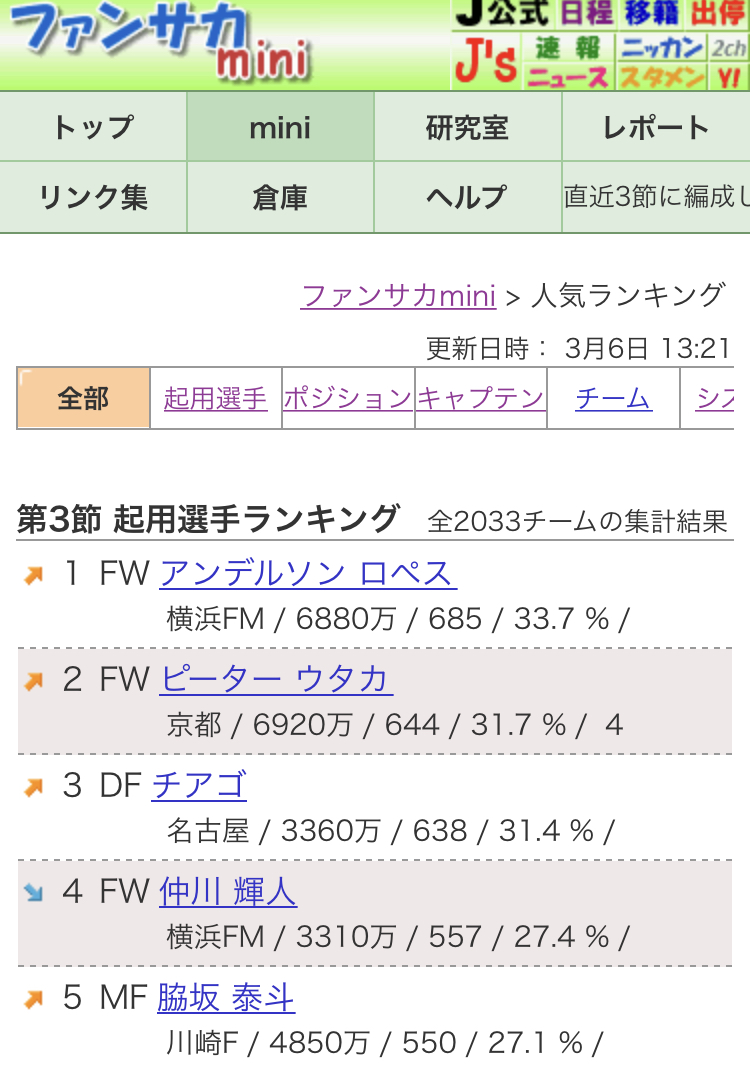Screen dimensions: 750x1067
Task: Open J公式 link in header
Action: pyautogui.click(x=504, y=14)
